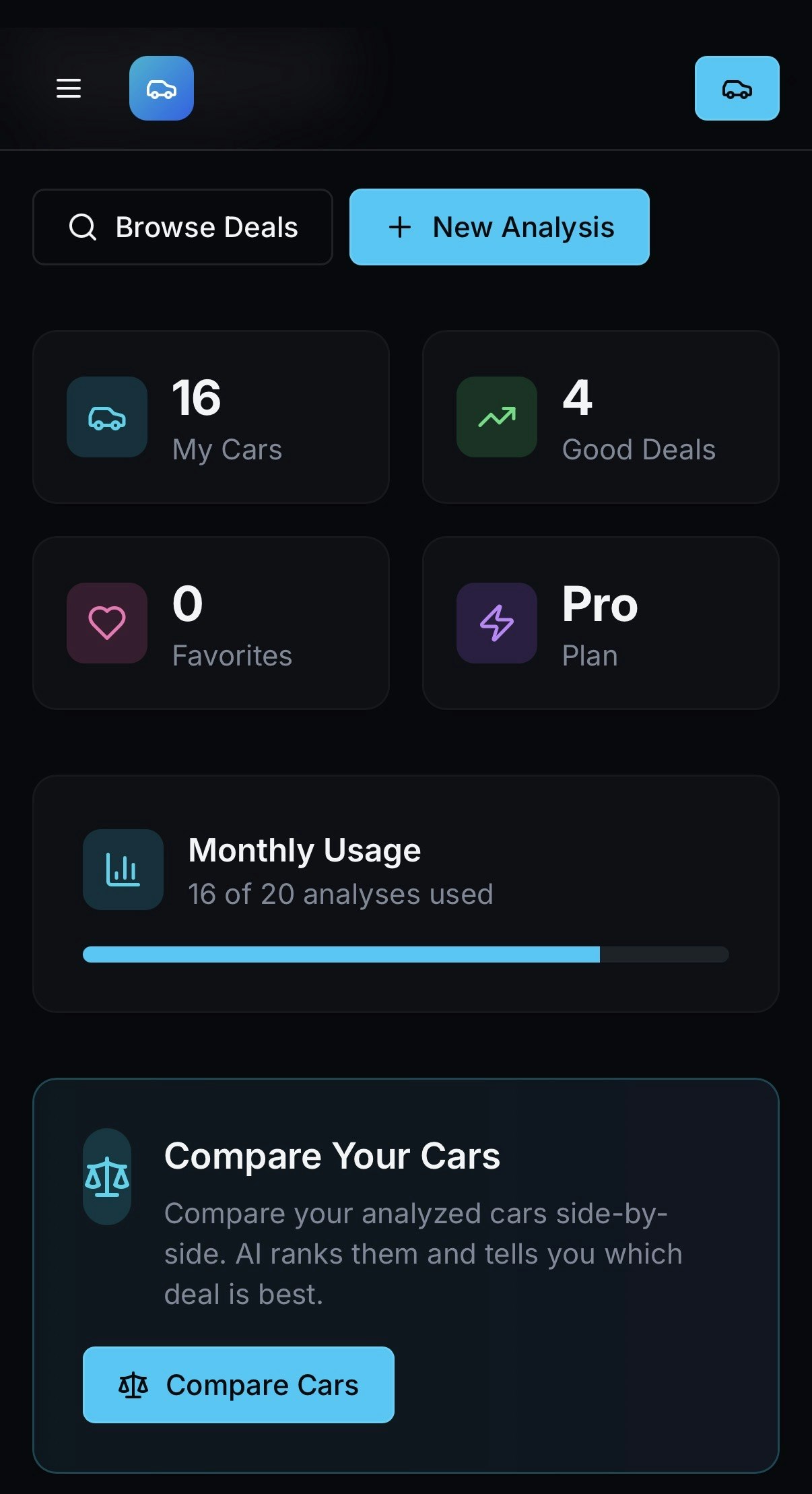Click the heart icon on the Favorites card
Viewport: 812px width, 1494px height.
point(107,623)
